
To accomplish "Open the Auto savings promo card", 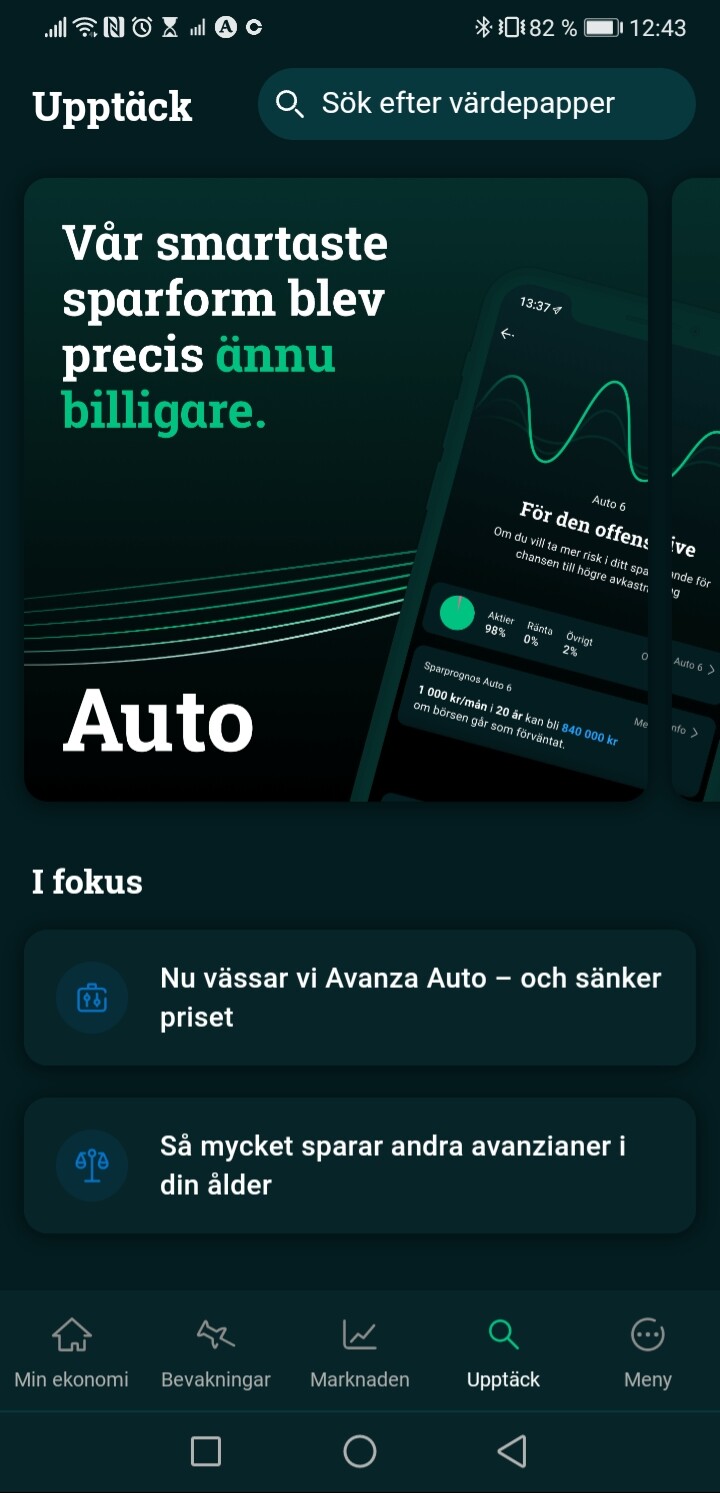I will point(336,490).
